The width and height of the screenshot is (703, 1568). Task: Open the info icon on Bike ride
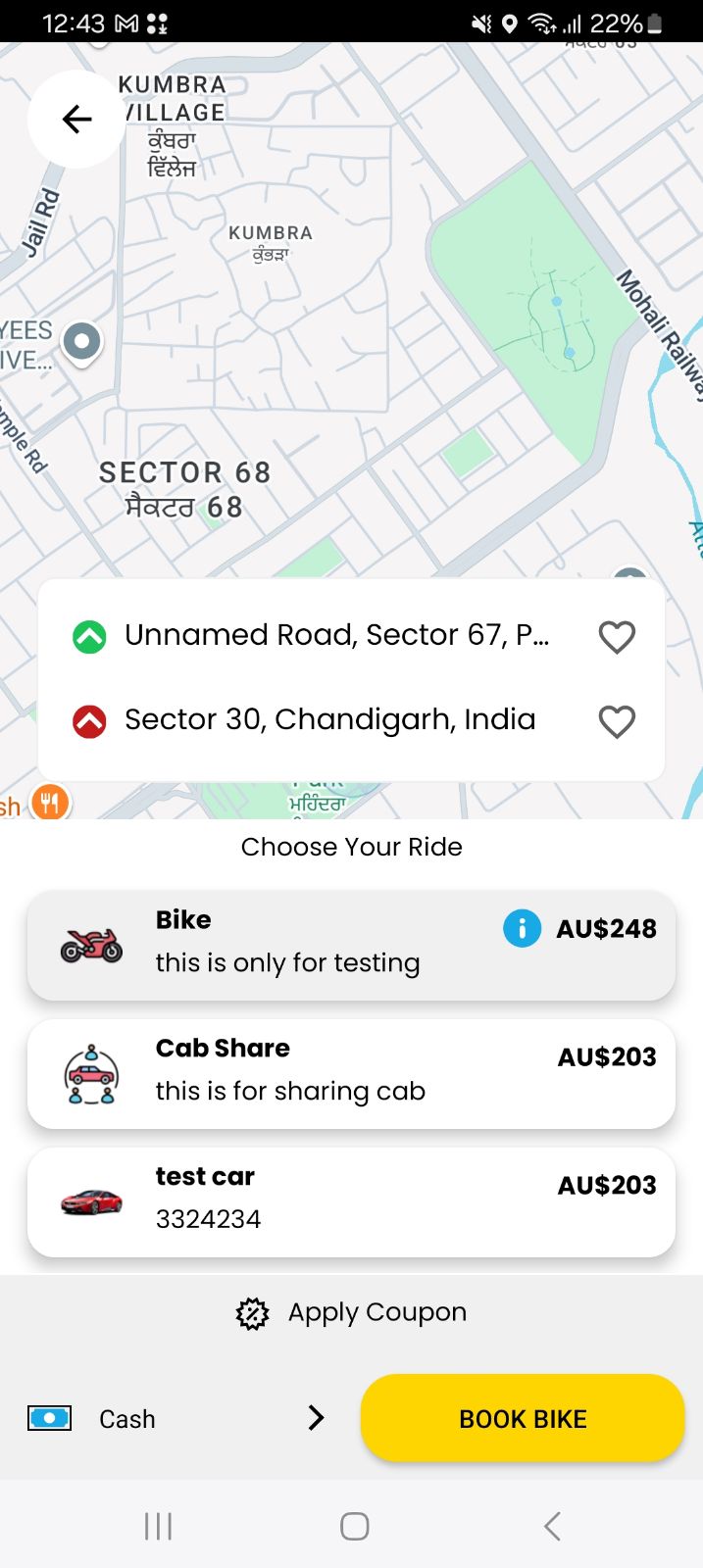pyautogui.click(x=522, y=927)
